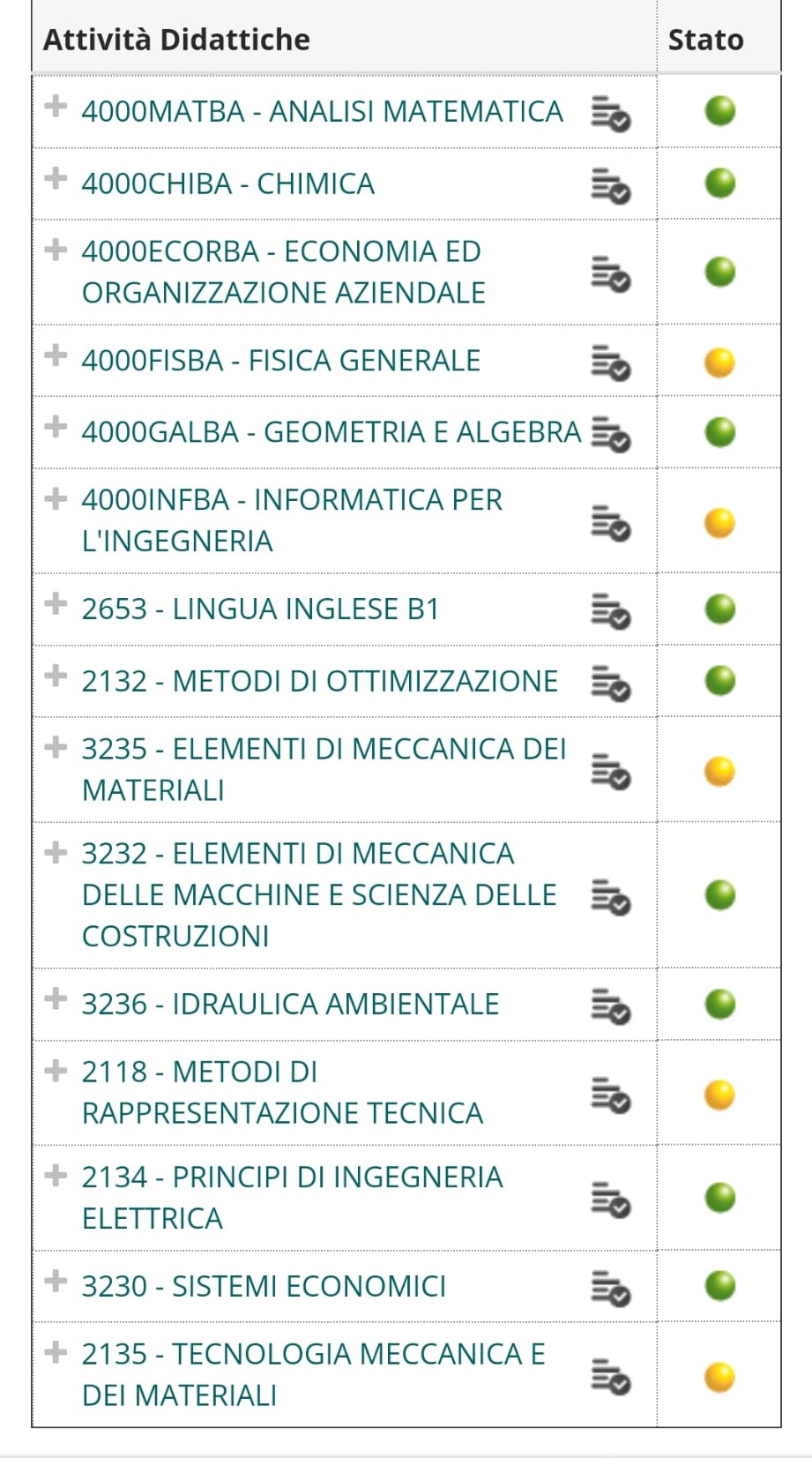Tap the checklist icon for course 3232
Viewport: 812px width, 1458px height.
pyautogui.click(x=610, y=896)
